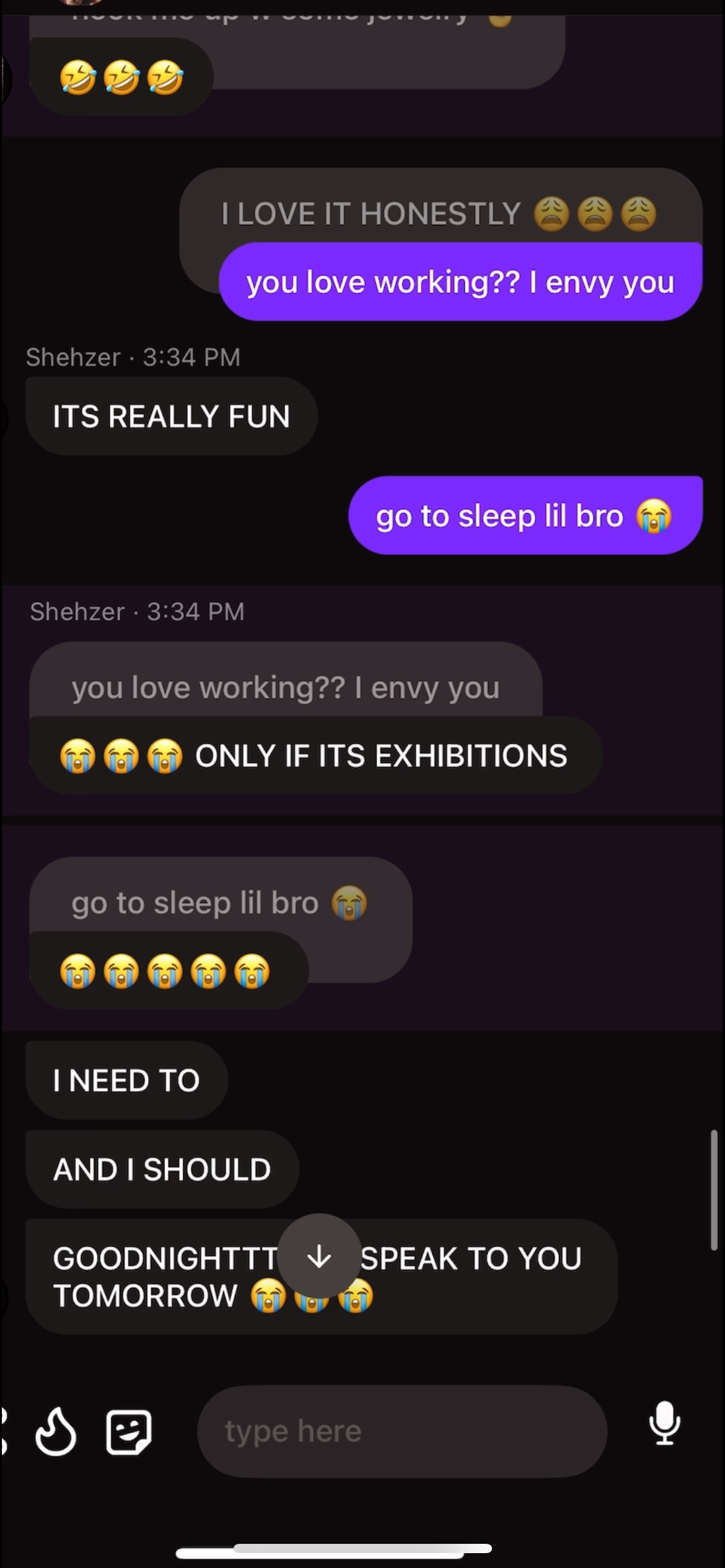Tap the flame icon
Image resolution: width=725 pixels, height=1568 pixels.
pyautogui.click(x=56, y=1431)
